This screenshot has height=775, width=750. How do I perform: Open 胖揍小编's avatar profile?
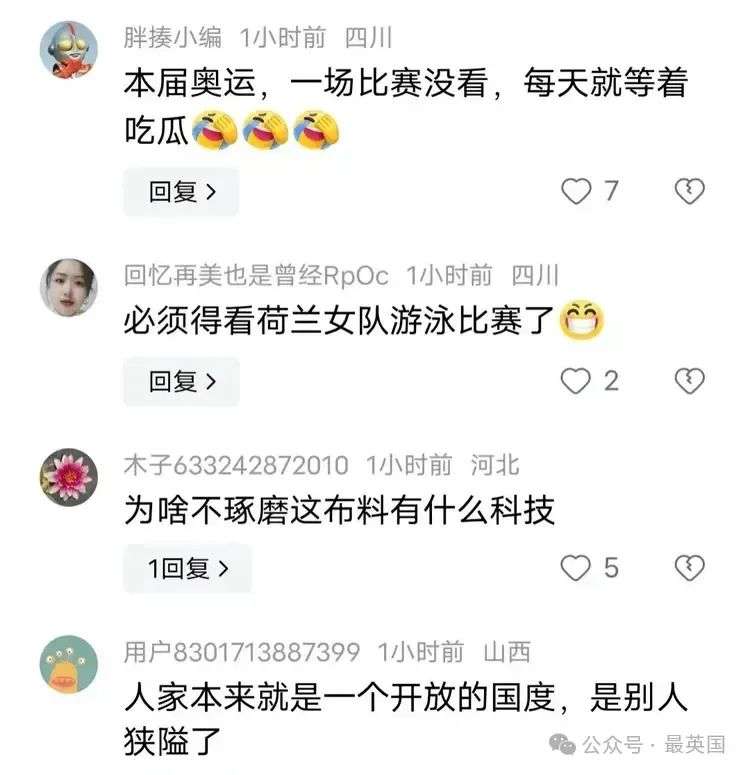tap(68, 47)
